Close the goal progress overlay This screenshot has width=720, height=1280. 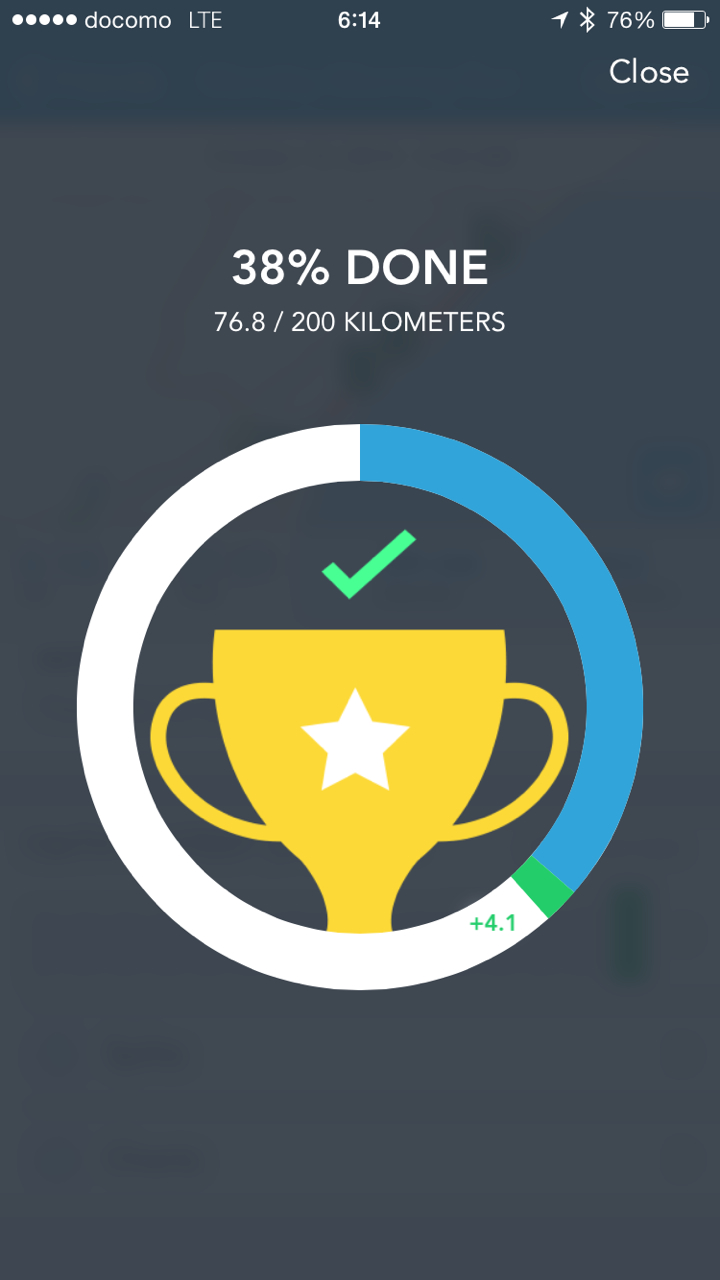(649, 72)
